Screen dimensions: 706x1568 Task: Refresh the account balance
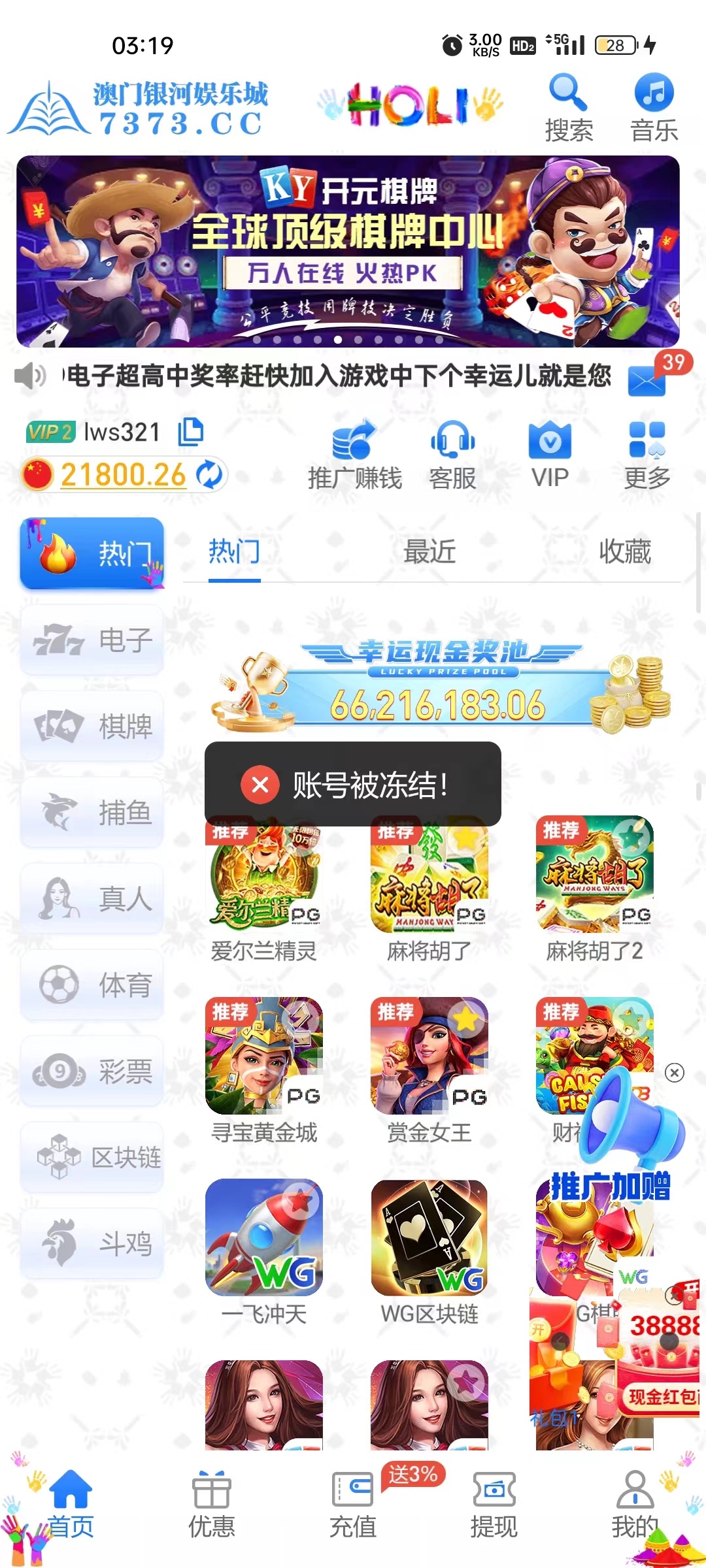pyautogui.click(x=209, y=475)
